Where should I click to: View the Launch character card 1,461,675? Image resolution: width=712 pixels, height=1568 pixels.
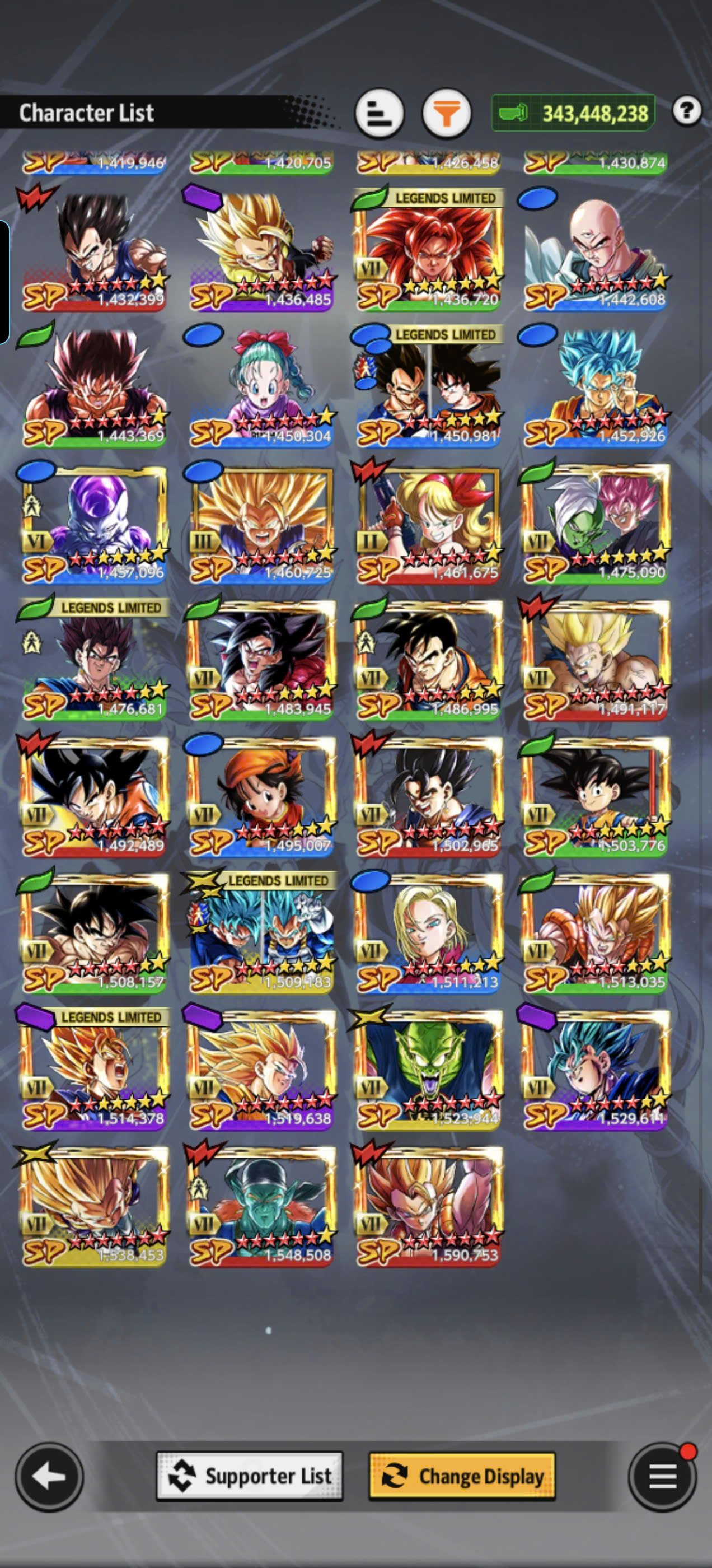428,524
